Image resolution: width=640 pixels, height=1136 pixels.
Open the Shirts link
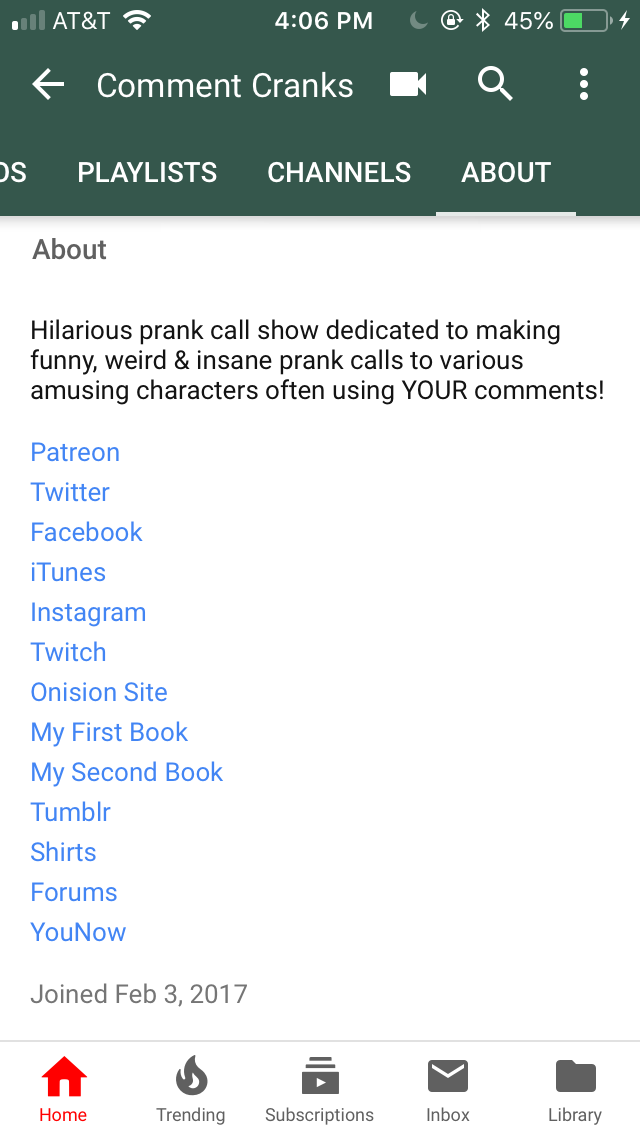[63, 852]
